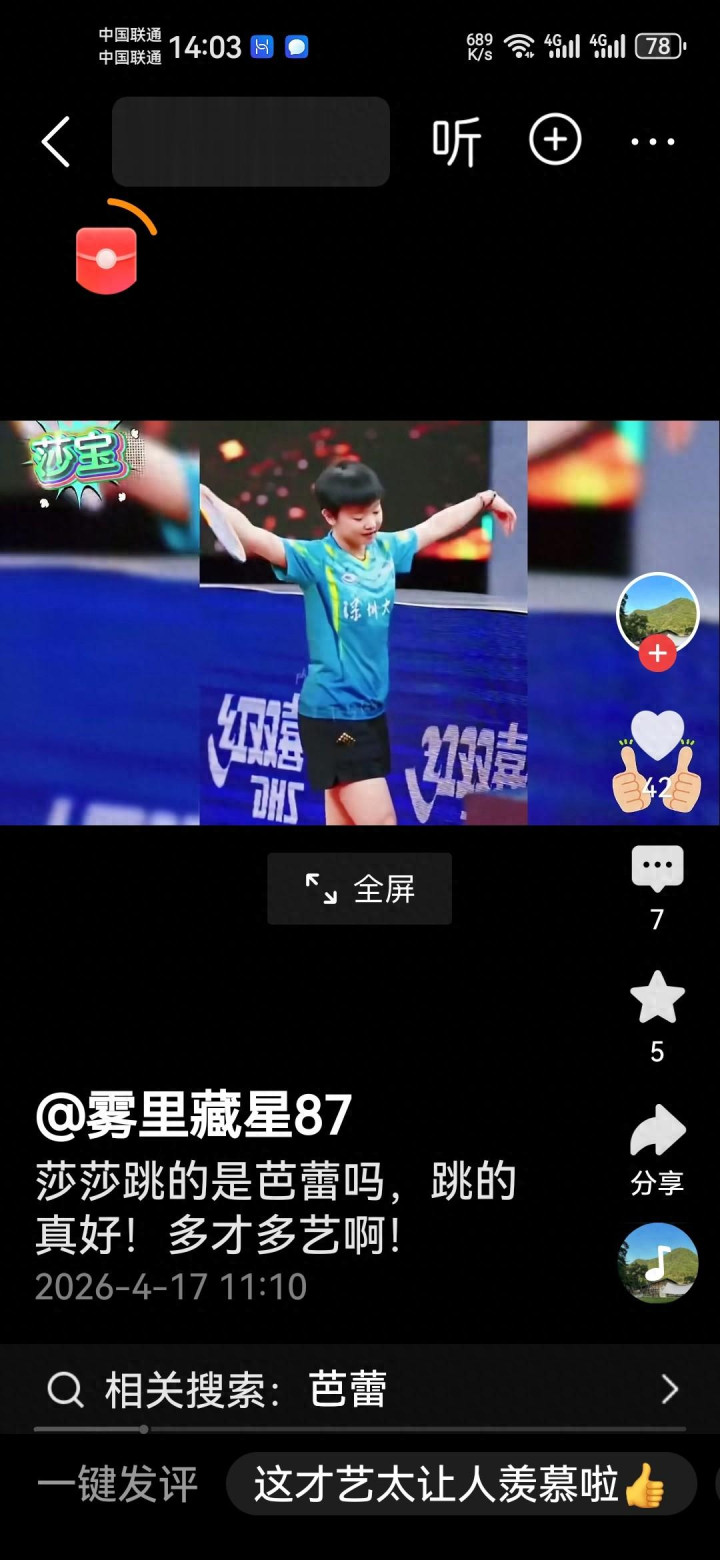
Task: Tap the 听 listen button
Action: coord(456,141)
